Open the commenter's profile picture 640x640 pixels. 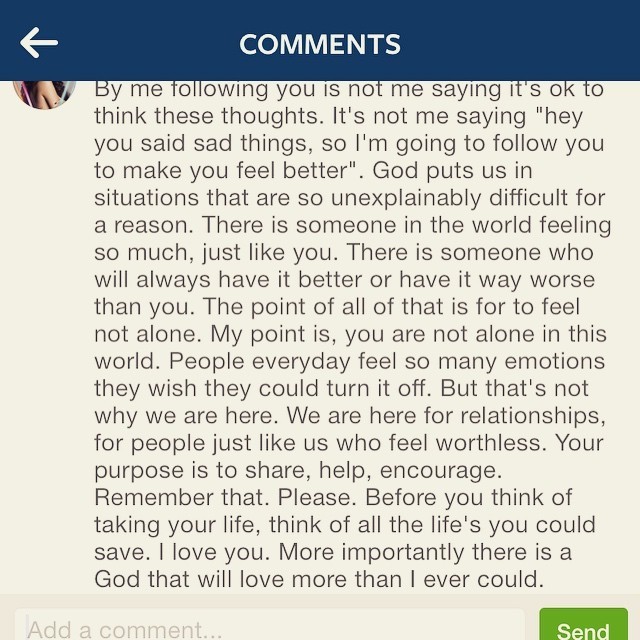[x=44, y=94]
